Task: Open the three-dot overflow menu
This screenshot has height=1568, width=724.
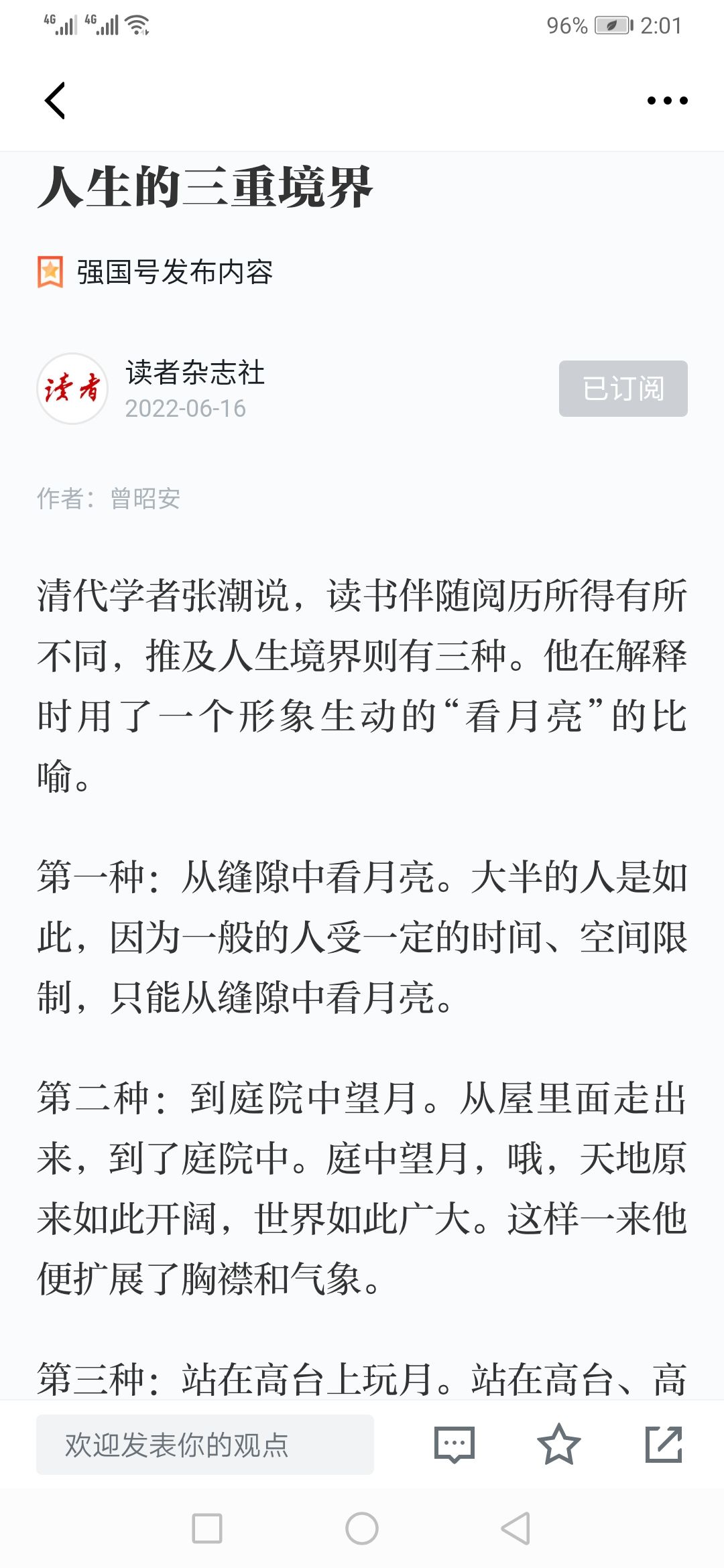Action: click(667, 101)
